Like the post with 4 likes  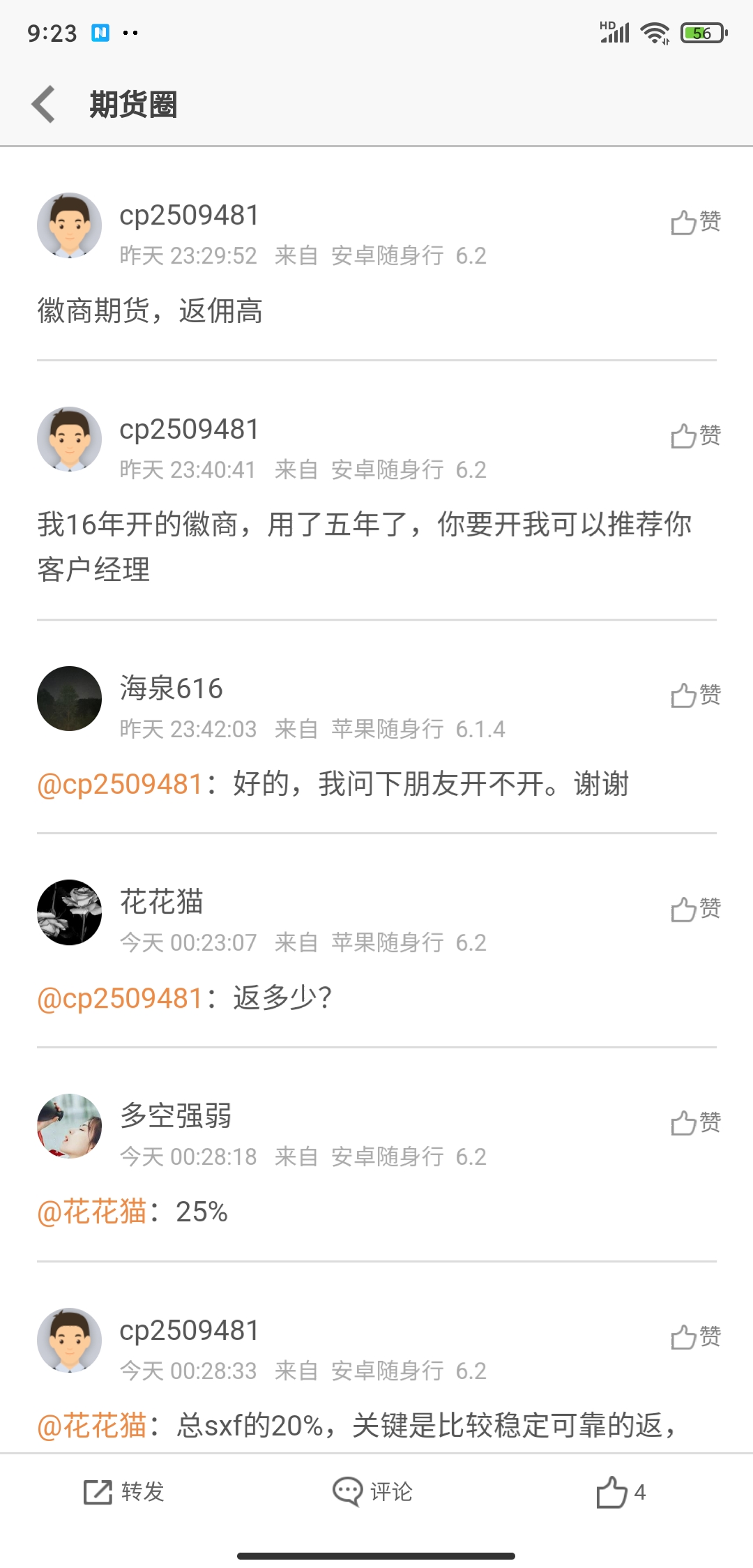[x=620, y=1492]
